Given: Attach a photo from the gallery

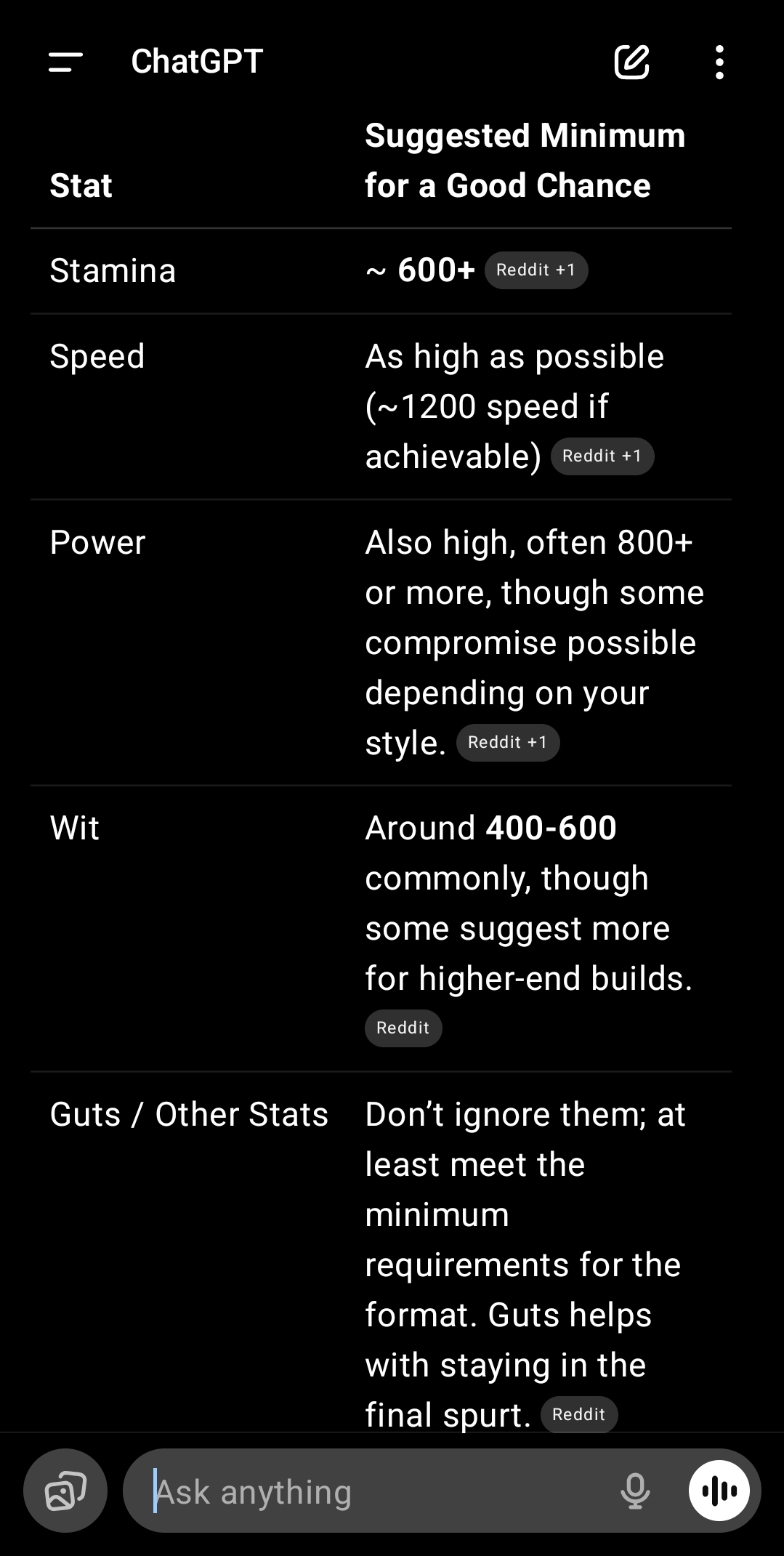Looking at the screenshot, I should click(x=65, y=1491).
